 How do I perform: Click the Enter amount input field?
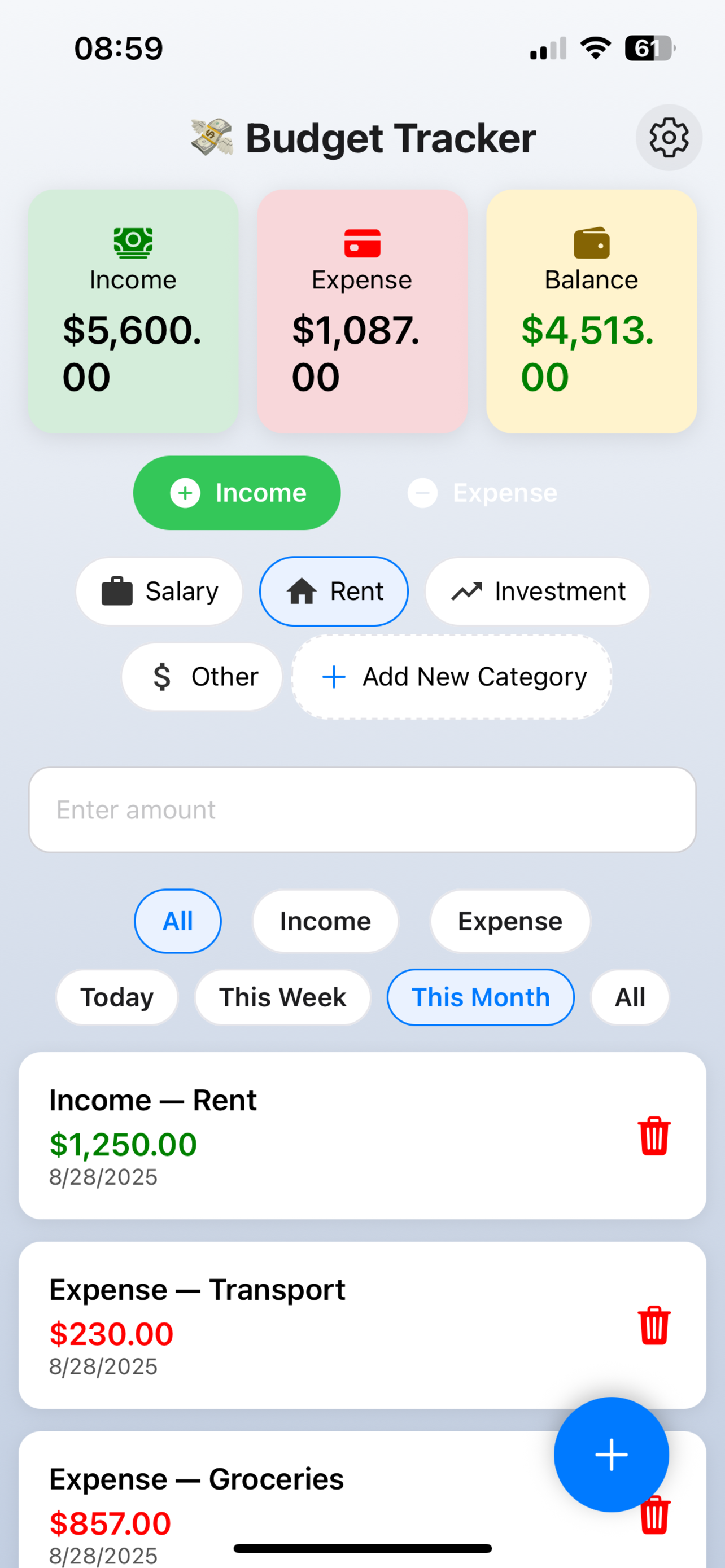click(x=362, y=809)
